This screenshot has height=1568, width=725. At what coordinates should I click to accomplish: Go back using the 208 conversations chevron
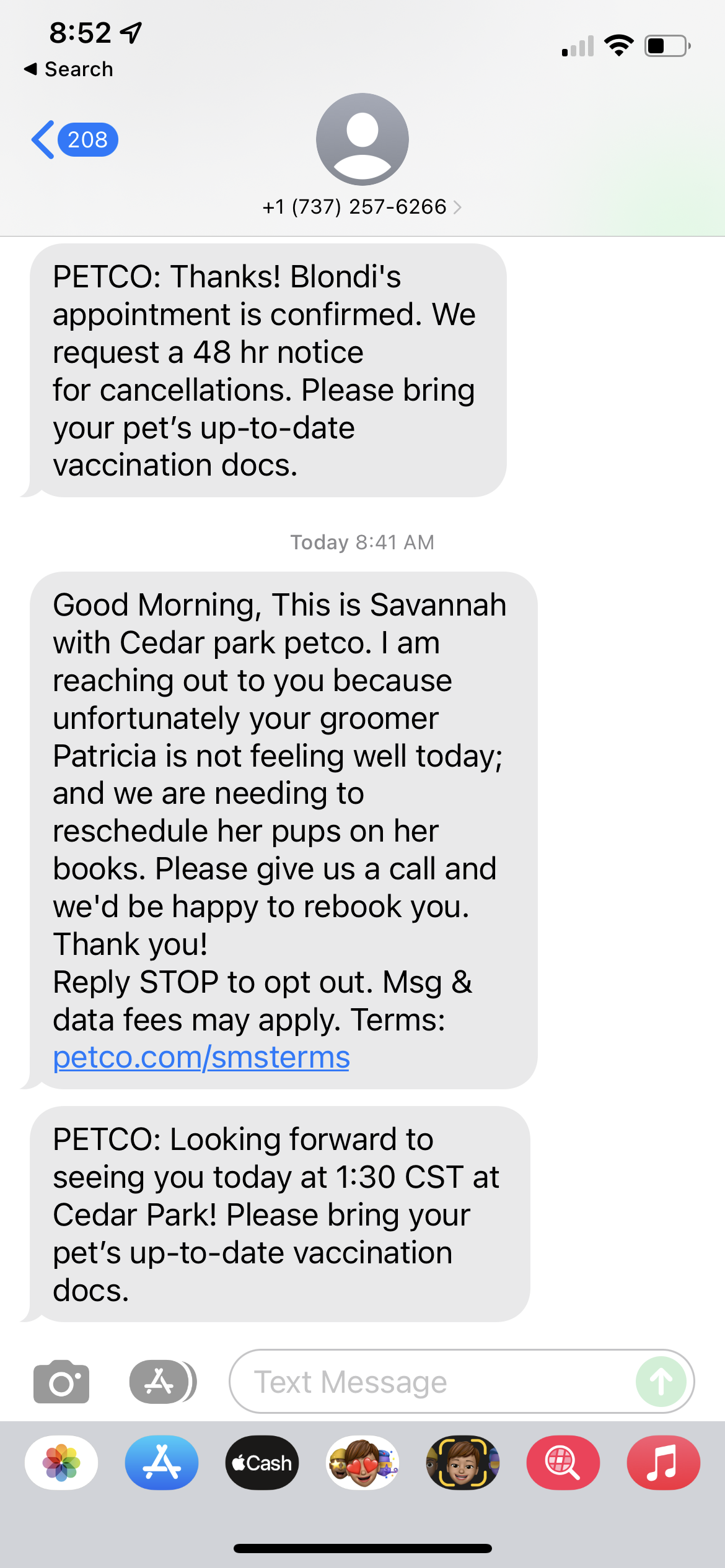pyautogui.click(x=74, y=139)
